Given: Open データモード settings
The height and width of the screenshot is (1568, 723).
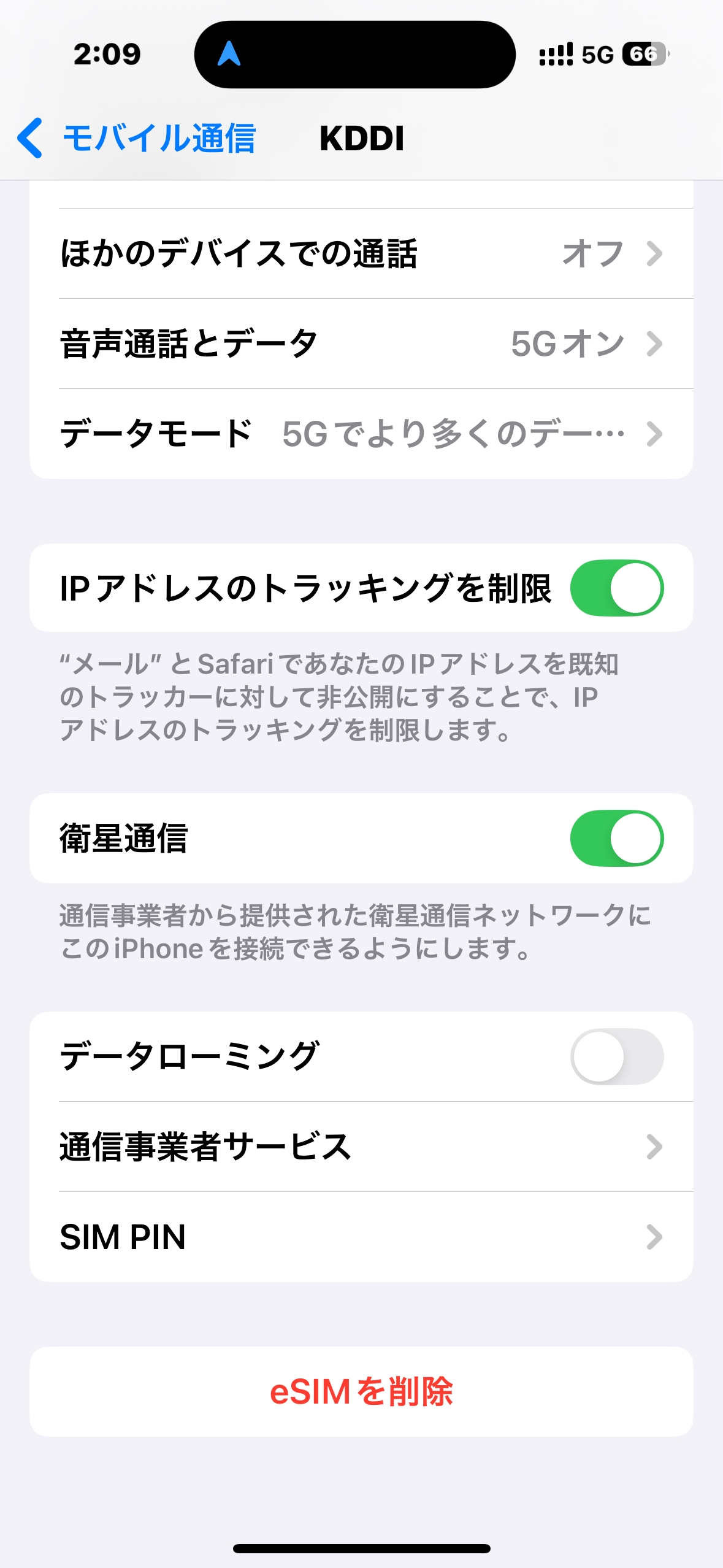Looking at the screenshot, I should click(361, 434).
